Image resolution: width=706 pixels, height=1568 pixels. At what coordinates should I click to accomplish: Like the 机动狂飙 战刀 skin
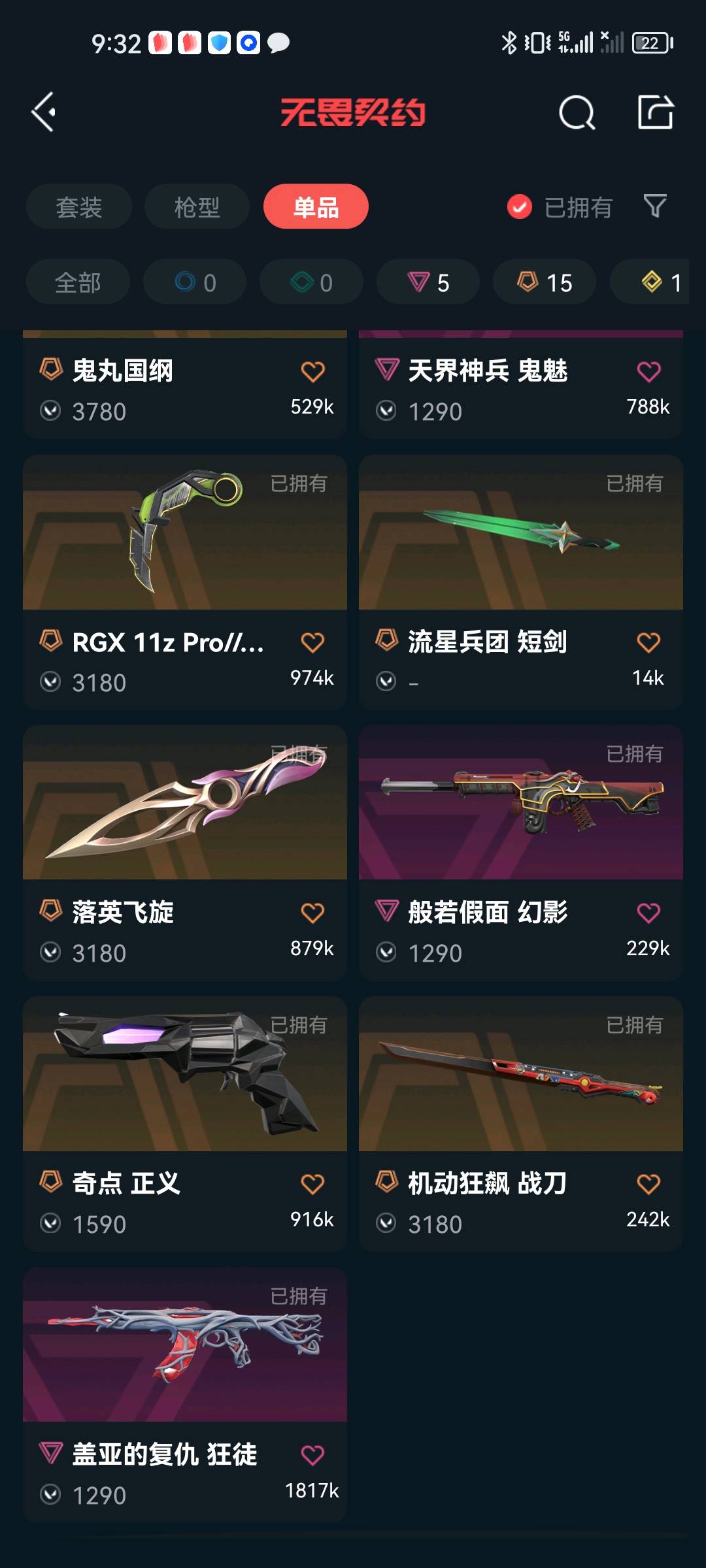point(648,1184)
